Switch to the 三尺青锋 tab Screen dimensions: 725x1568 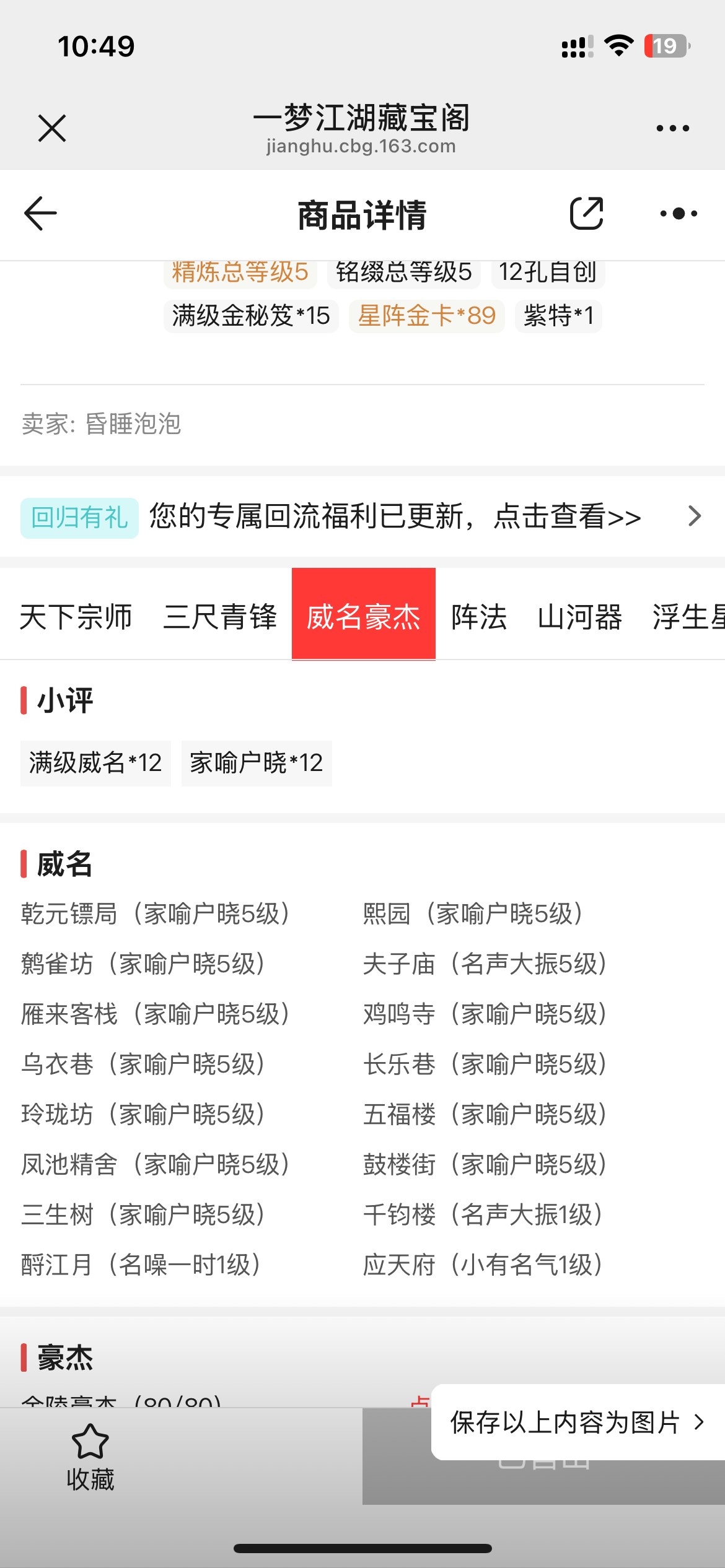click(x=220, y=617)
